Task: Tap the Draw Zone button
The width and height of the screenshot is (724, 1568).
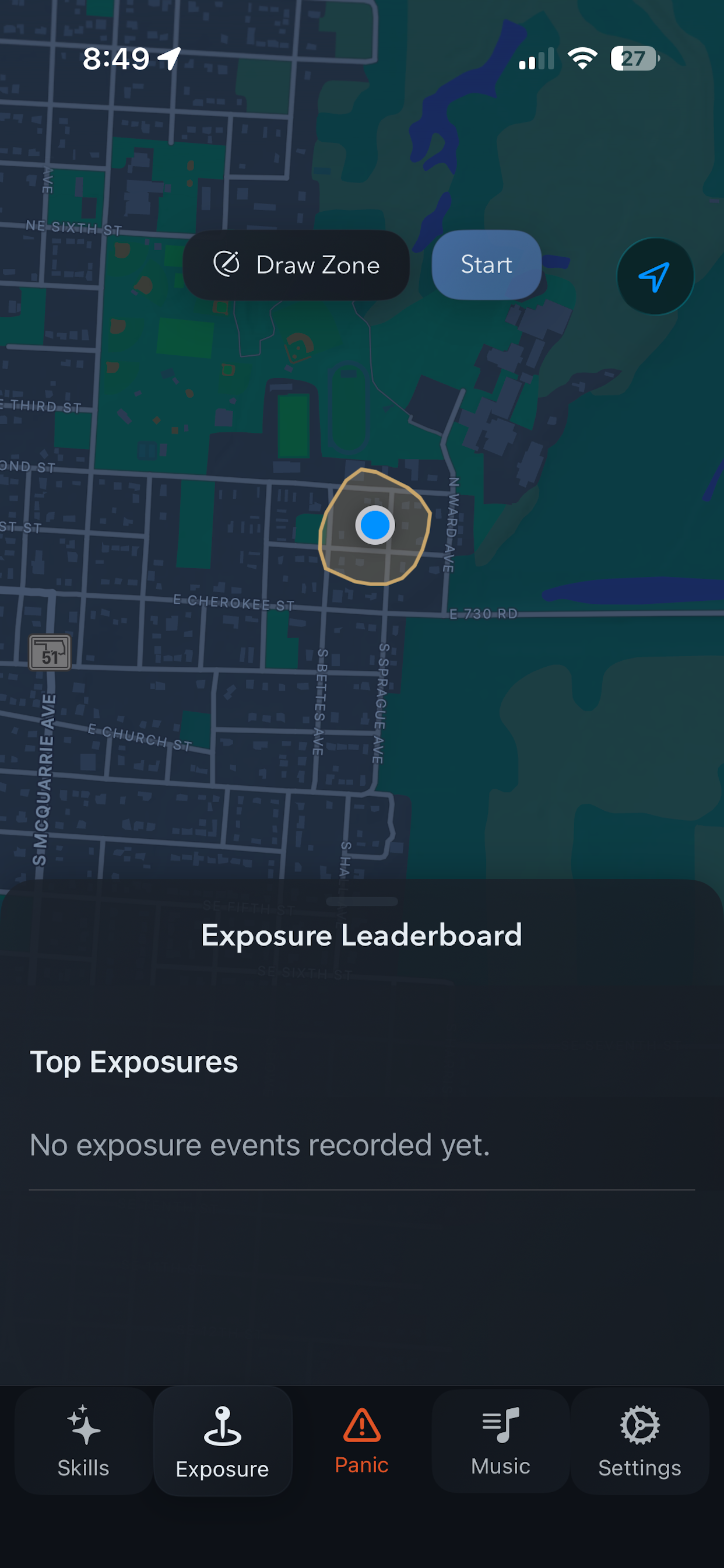Action: [x=296, y=265]
